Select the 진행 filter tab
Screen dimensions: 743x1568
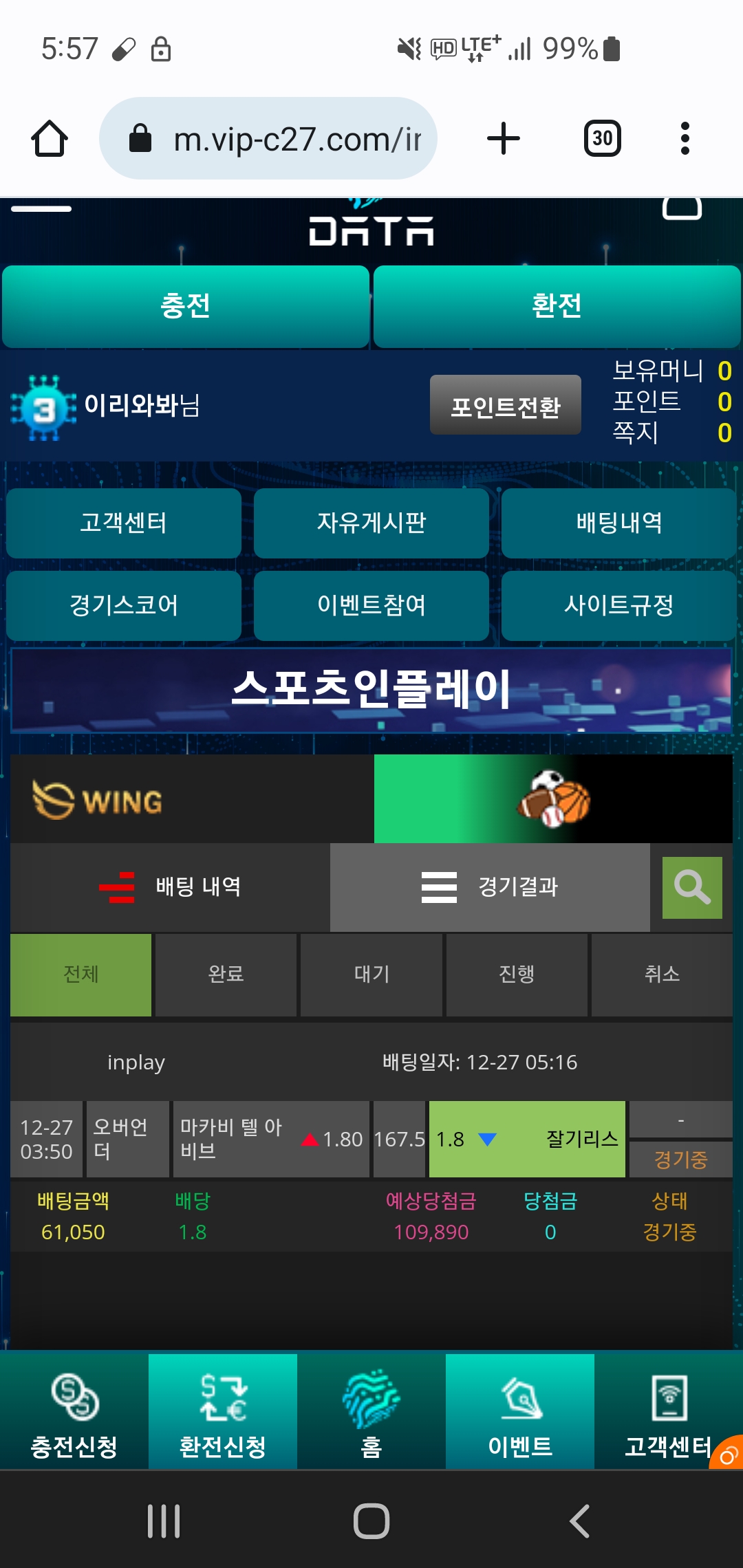(x=517, y=974)
